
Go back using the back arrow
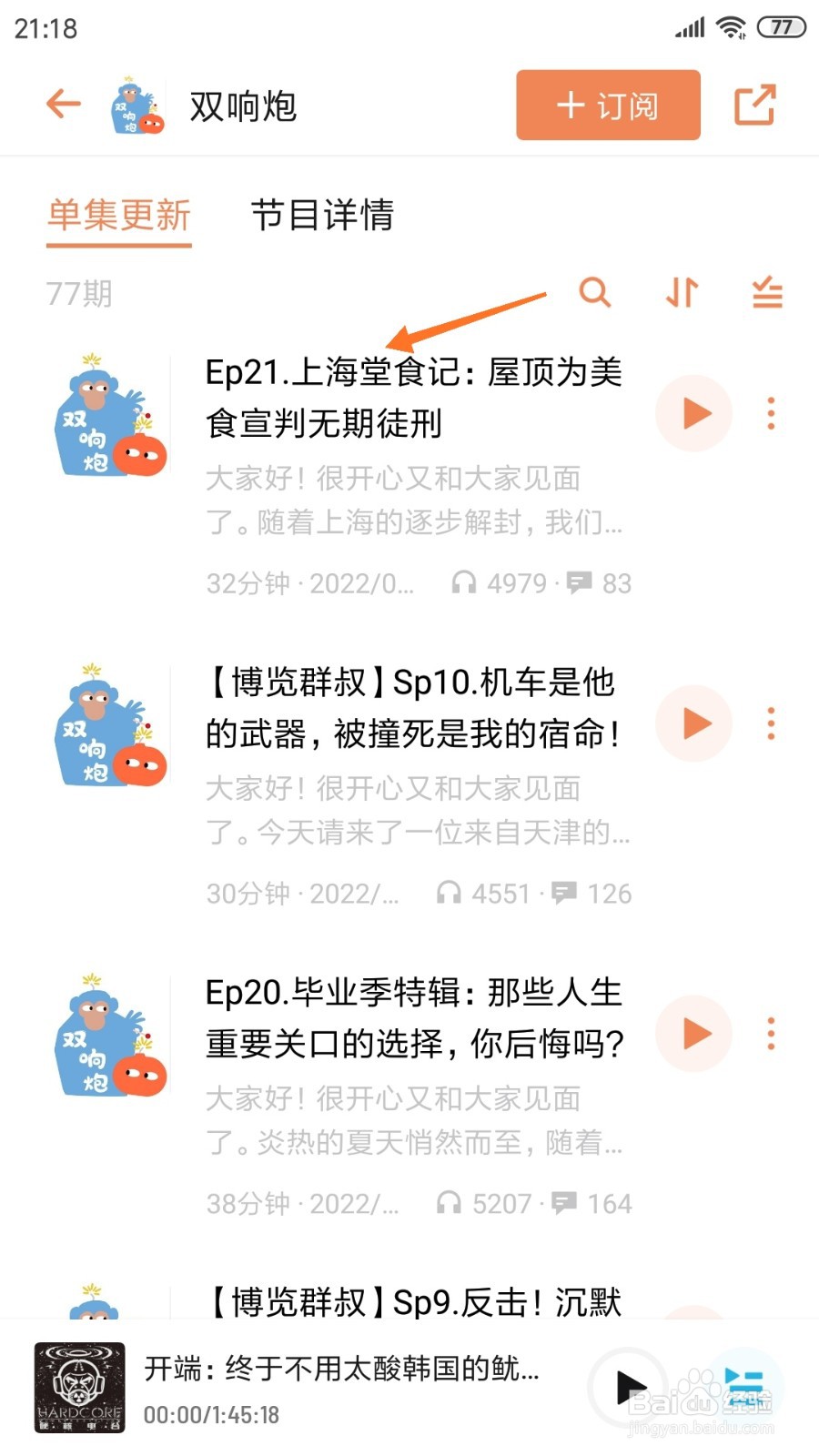(62, 104)
